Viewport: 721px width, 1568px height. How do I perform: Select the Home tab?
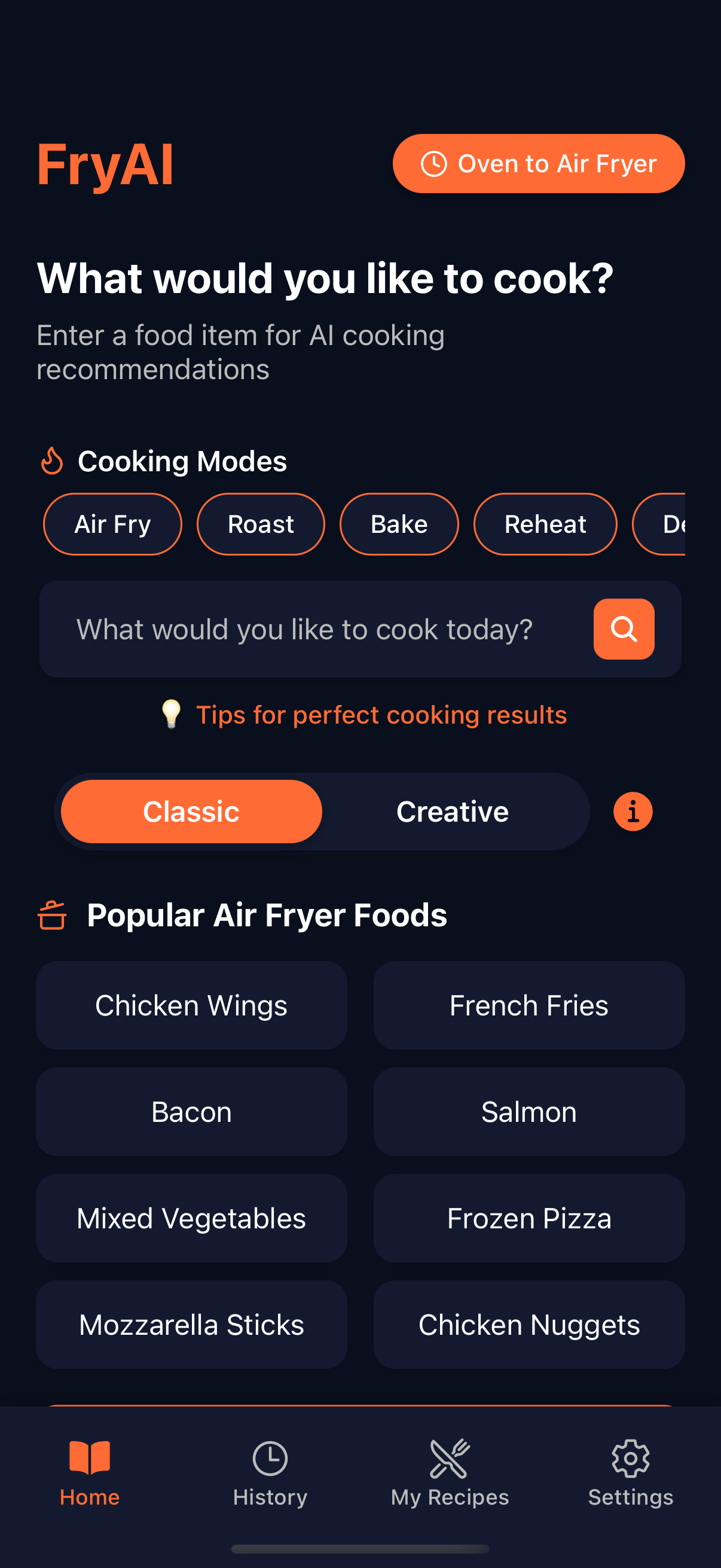[x=90, y=1473]
